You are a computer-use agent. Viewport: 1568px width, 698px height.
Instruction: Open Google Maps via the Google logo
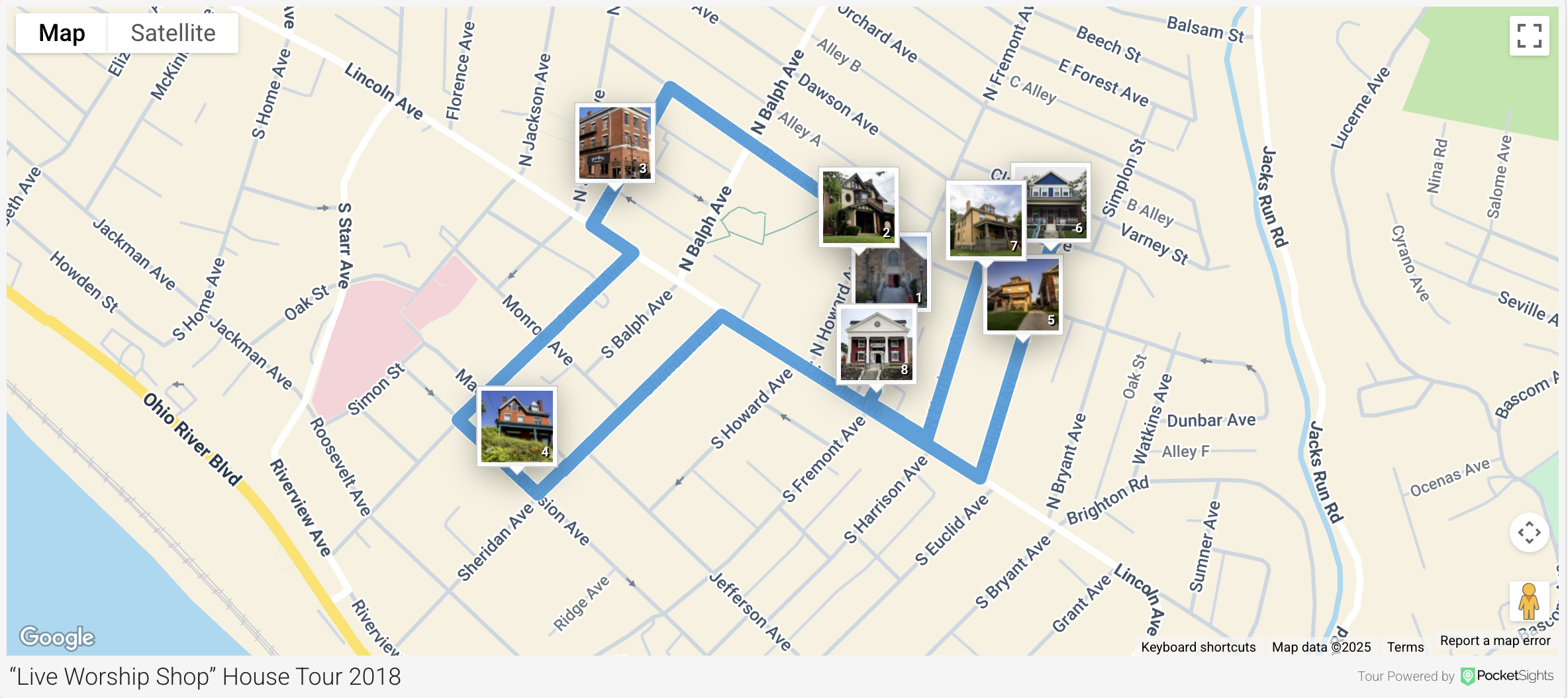click(58, 637)
